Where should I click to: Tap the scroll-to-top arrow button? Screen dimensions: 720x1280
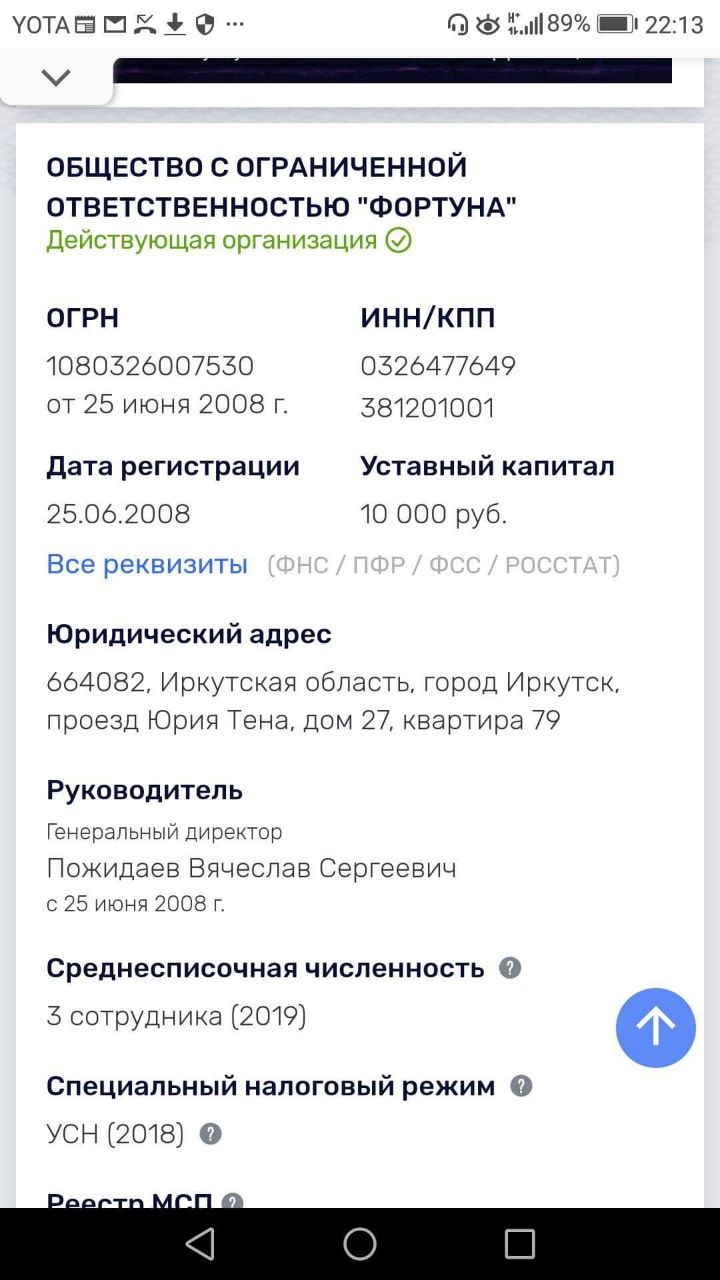point(656,1028)
